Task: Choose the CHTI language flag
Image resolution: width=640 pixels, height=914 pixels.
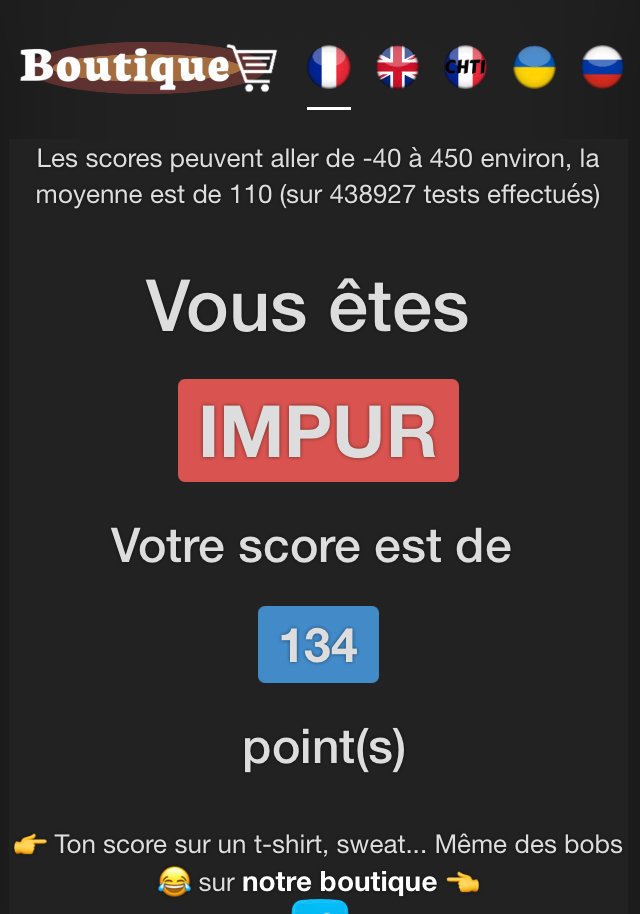Action: click(x=465, y=68)
